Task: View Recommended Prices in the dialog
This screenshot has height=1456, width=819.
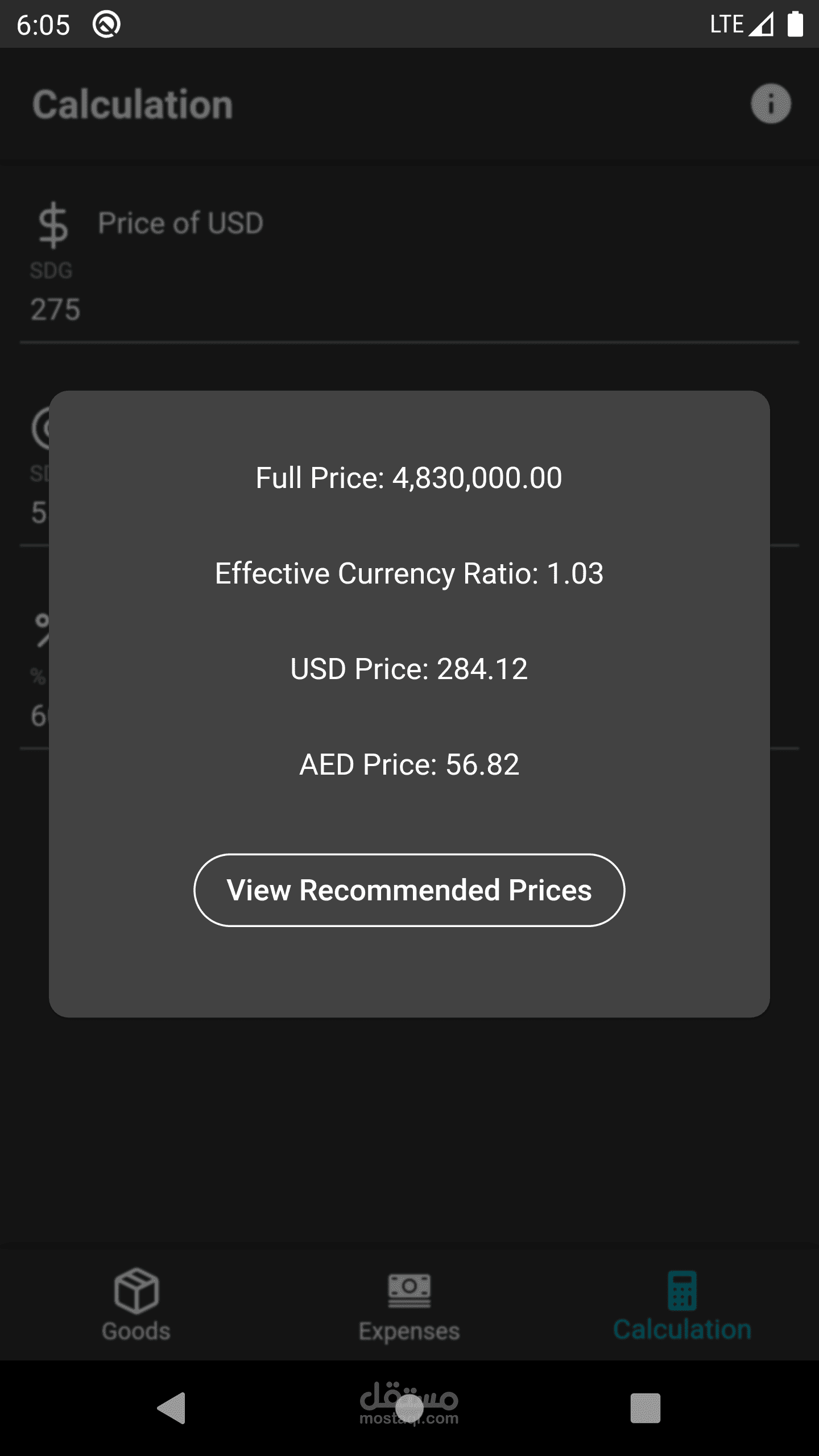Action: pos(409,890)
